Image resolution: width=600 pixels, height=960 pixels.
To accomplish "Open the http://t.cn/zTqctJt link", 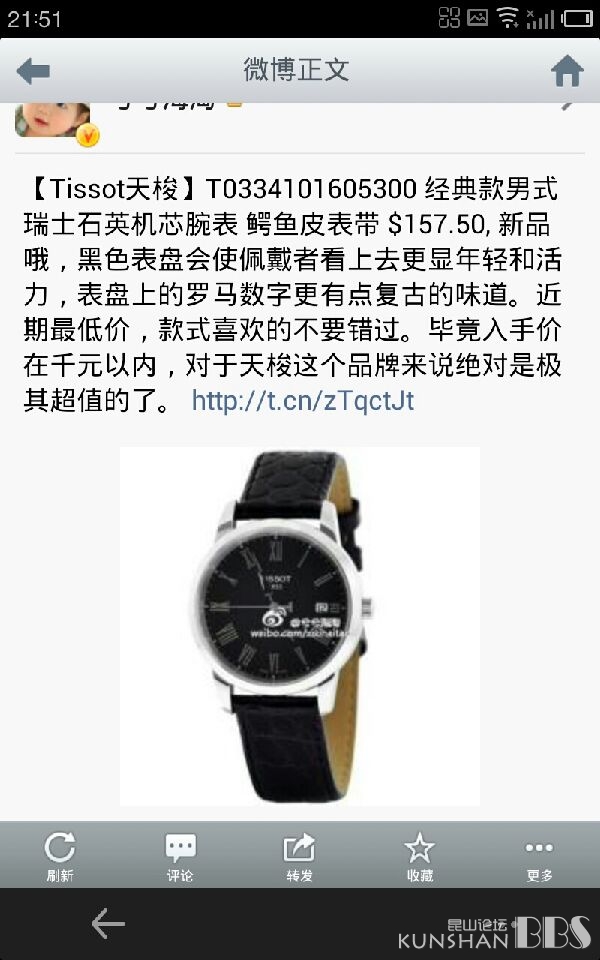I will 303,401.
